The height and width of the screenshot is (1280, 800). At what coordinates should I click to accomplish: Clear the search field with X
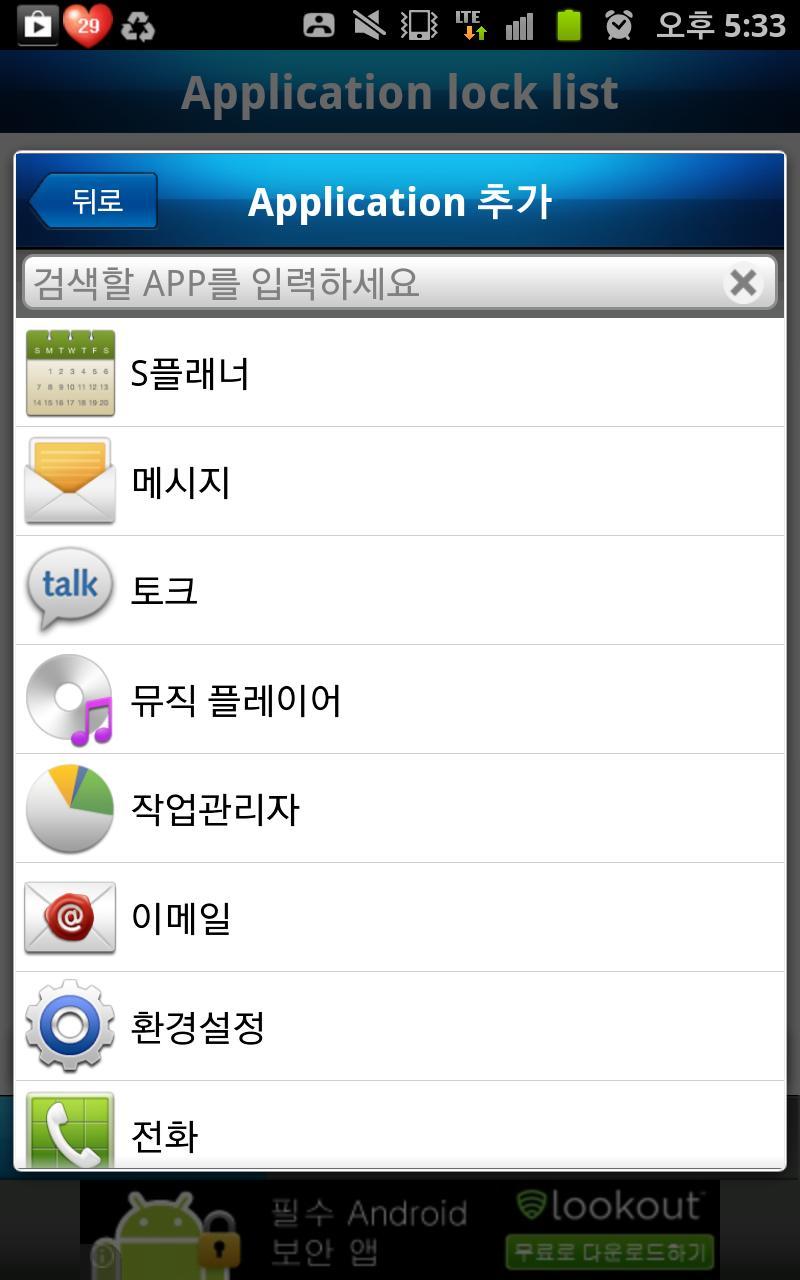(742, 283)
